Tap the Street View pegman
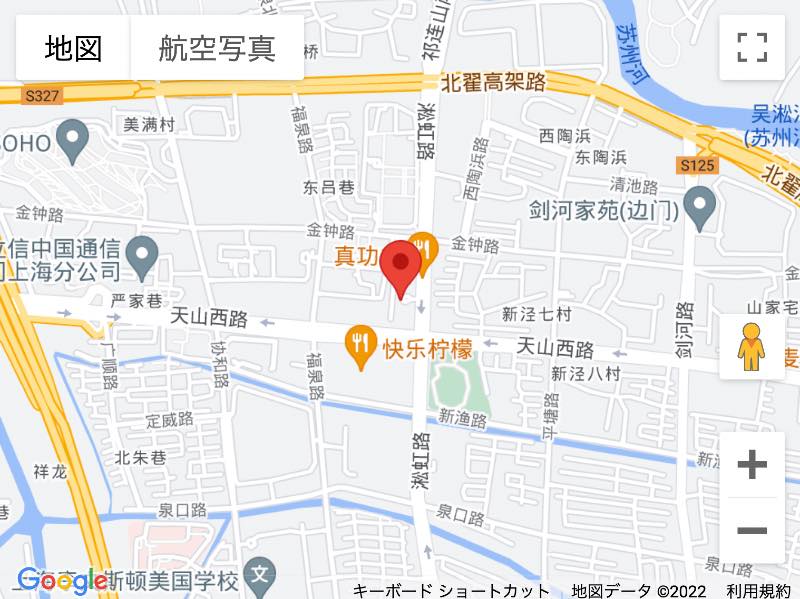The height and width of the screenshot is (599, 800). point(752,347)
